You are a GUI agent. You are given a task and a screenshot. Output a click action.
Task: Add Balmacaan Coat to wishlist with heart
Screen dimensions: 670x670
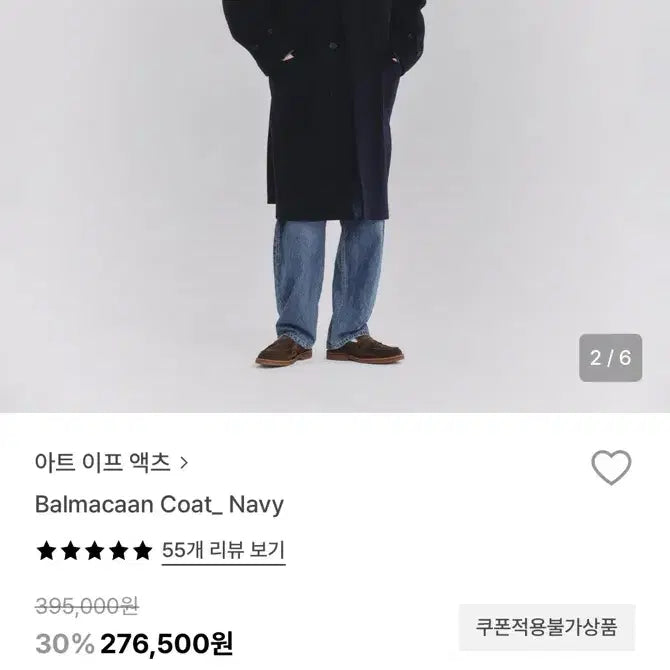tap(611, 468)
